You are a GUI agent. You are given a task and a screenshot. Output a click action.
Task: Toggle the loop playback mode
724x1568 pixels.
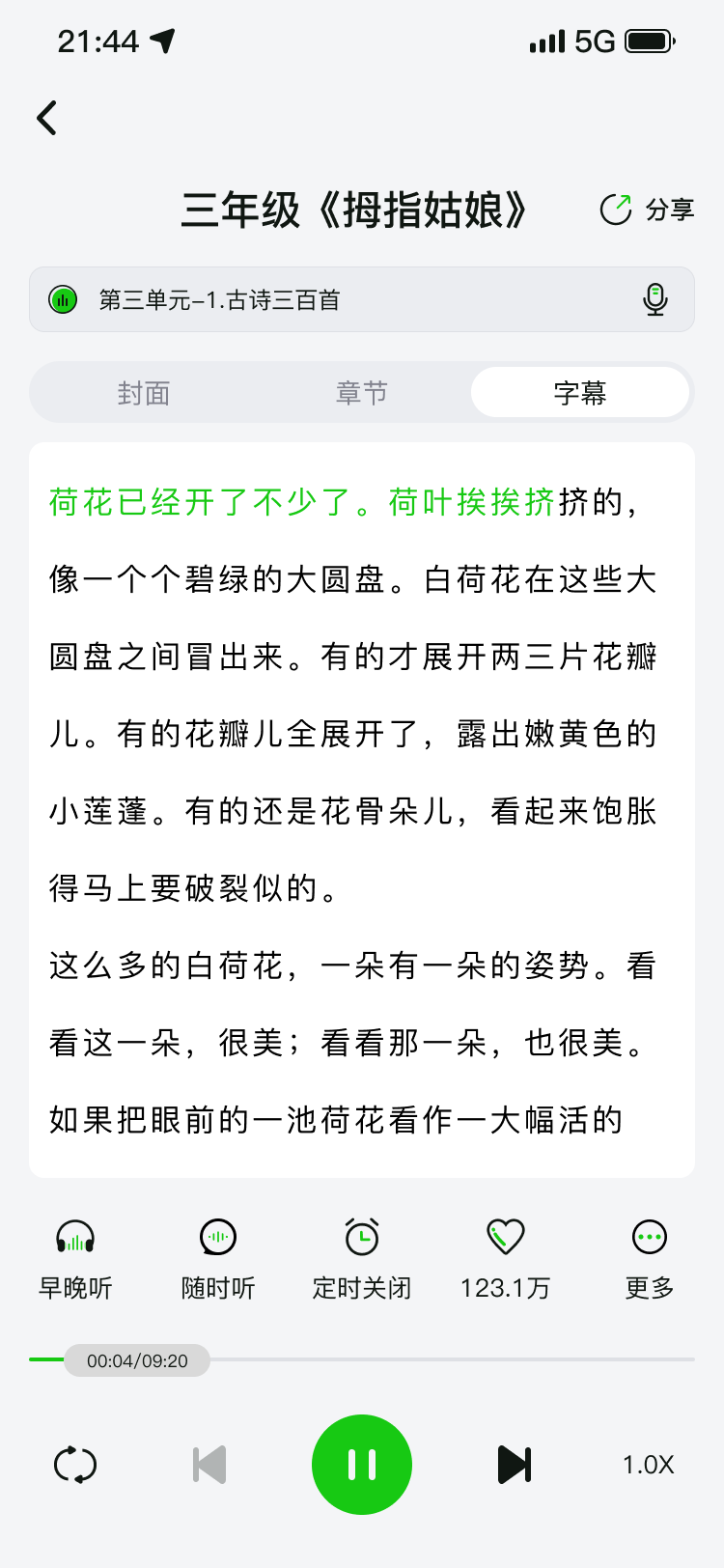pos(75,1465)
